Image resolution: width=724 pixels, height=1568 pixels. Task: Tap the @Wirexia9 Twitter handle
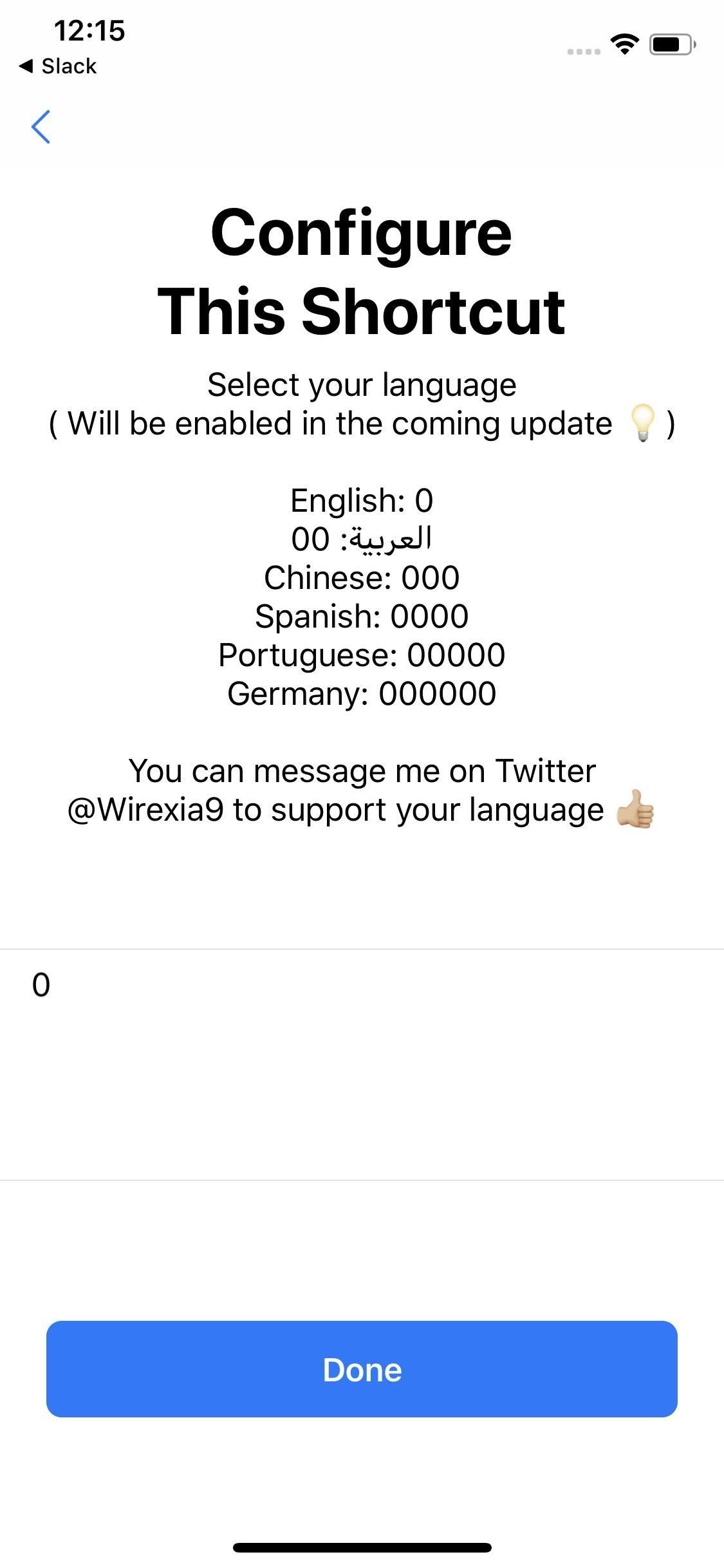pos(149,810)
